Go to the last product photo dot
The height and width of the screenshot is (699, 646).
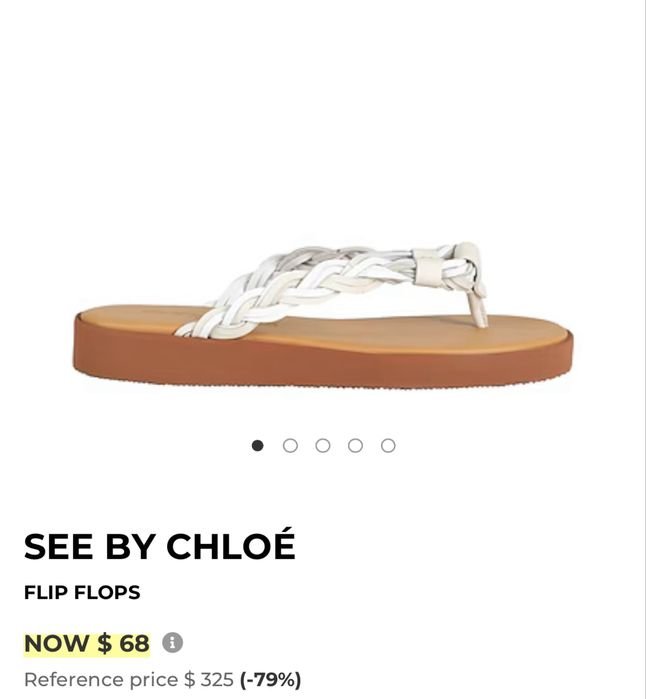pyautogui.click(x=388, y=445)
